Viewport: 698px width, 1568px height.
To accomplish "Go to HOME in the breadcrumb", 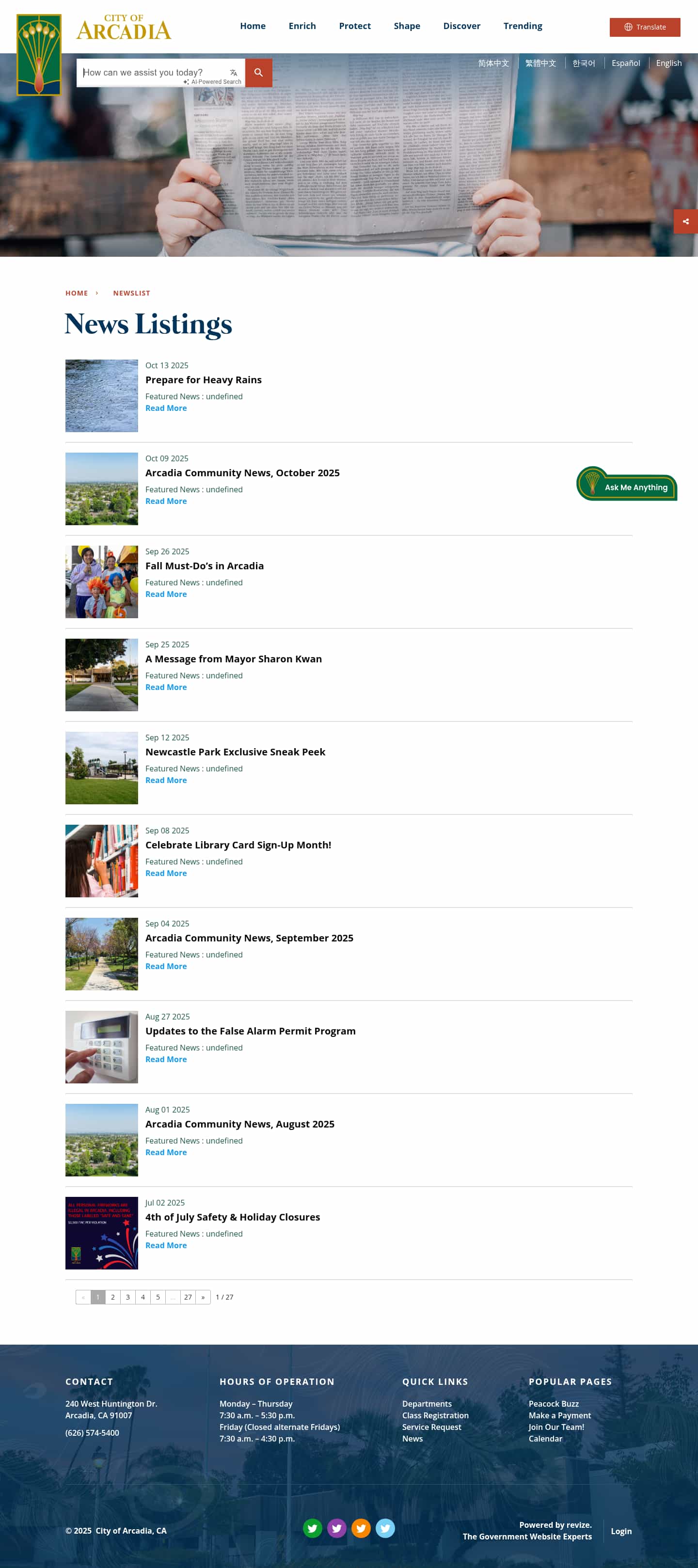I will point(77,293).
